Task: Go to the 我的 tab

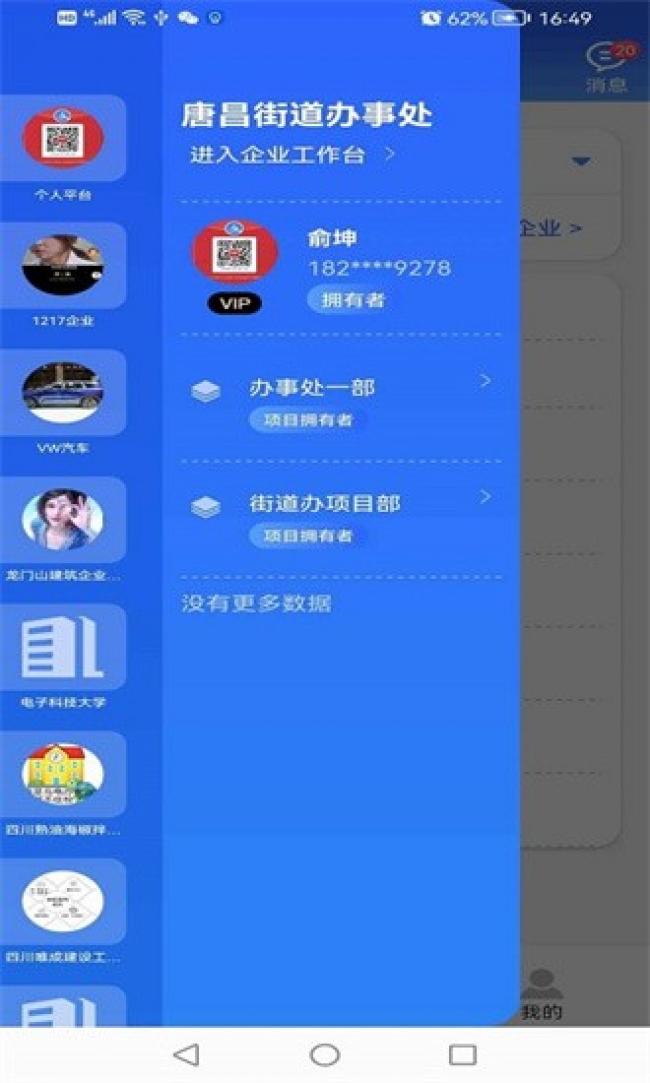Action: click(x=541, y=993)
